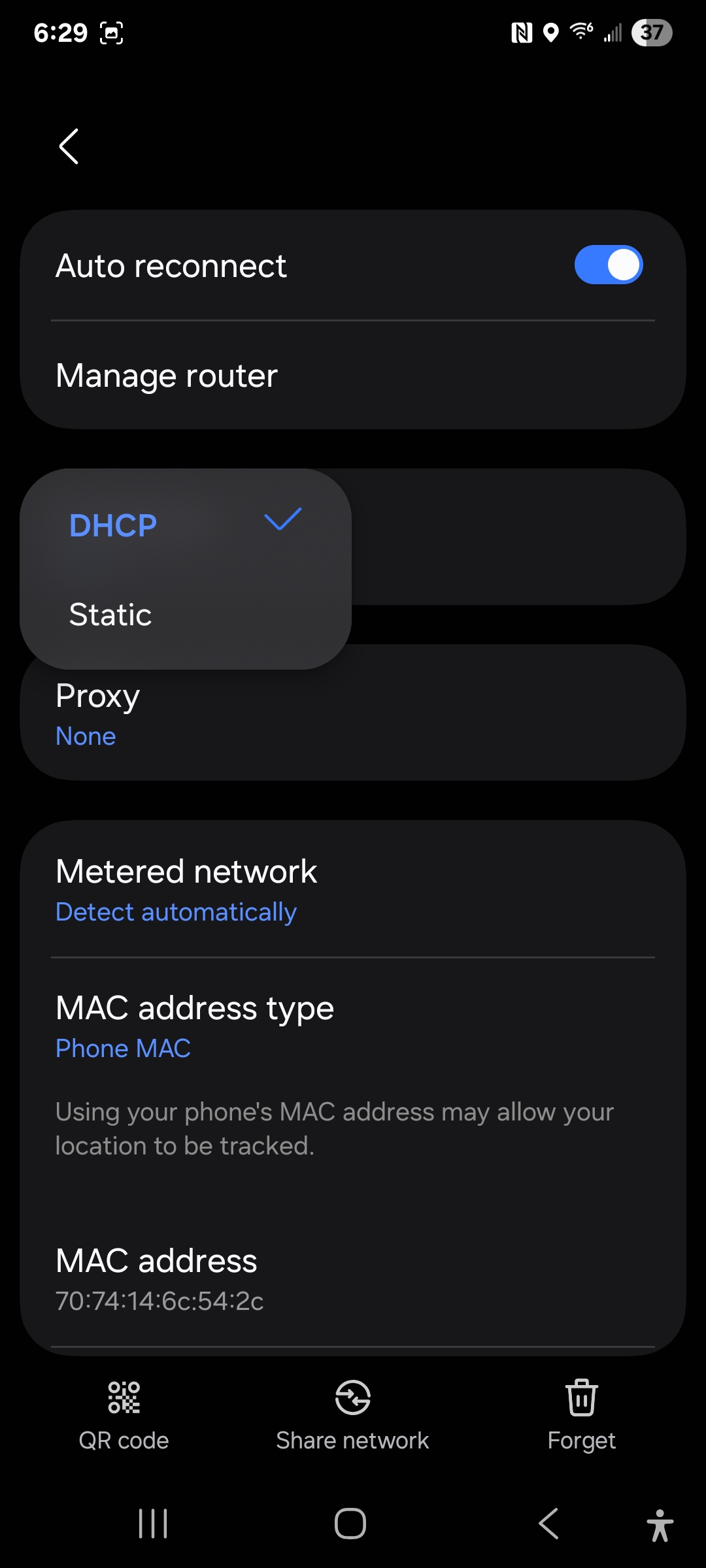This screenshot has height=1568, width=706.
Task: Open Manage router
Action: coord(353,375)
